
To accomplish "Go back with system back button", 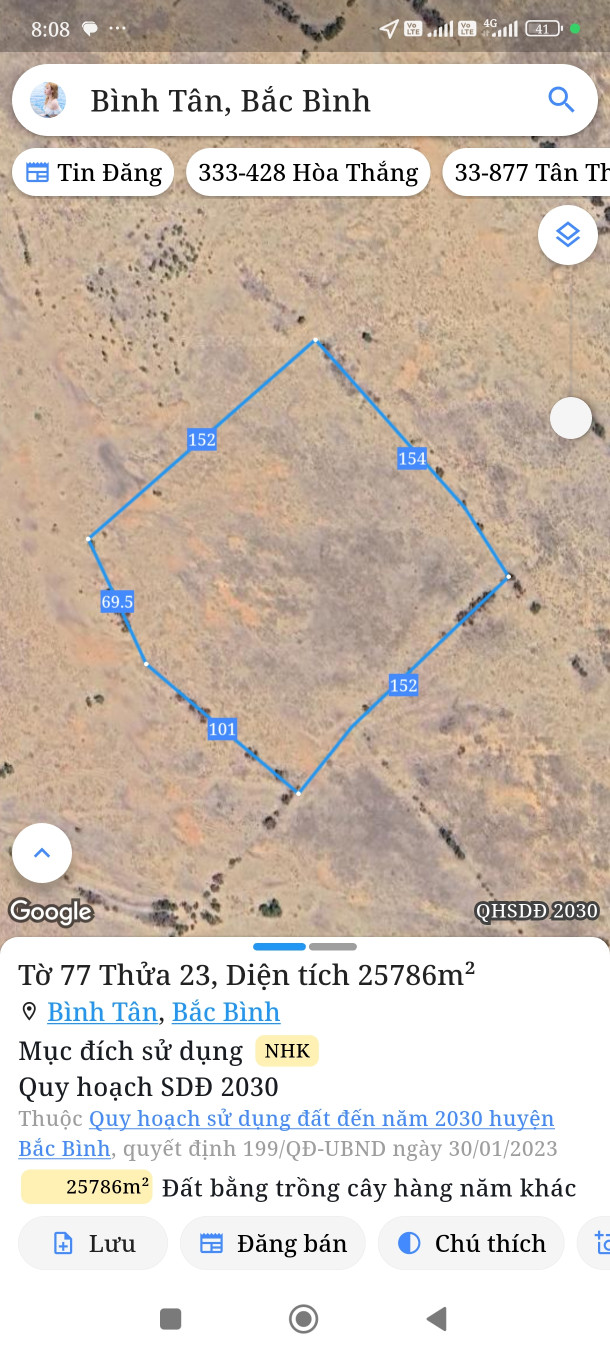I will pos(436,1319).
